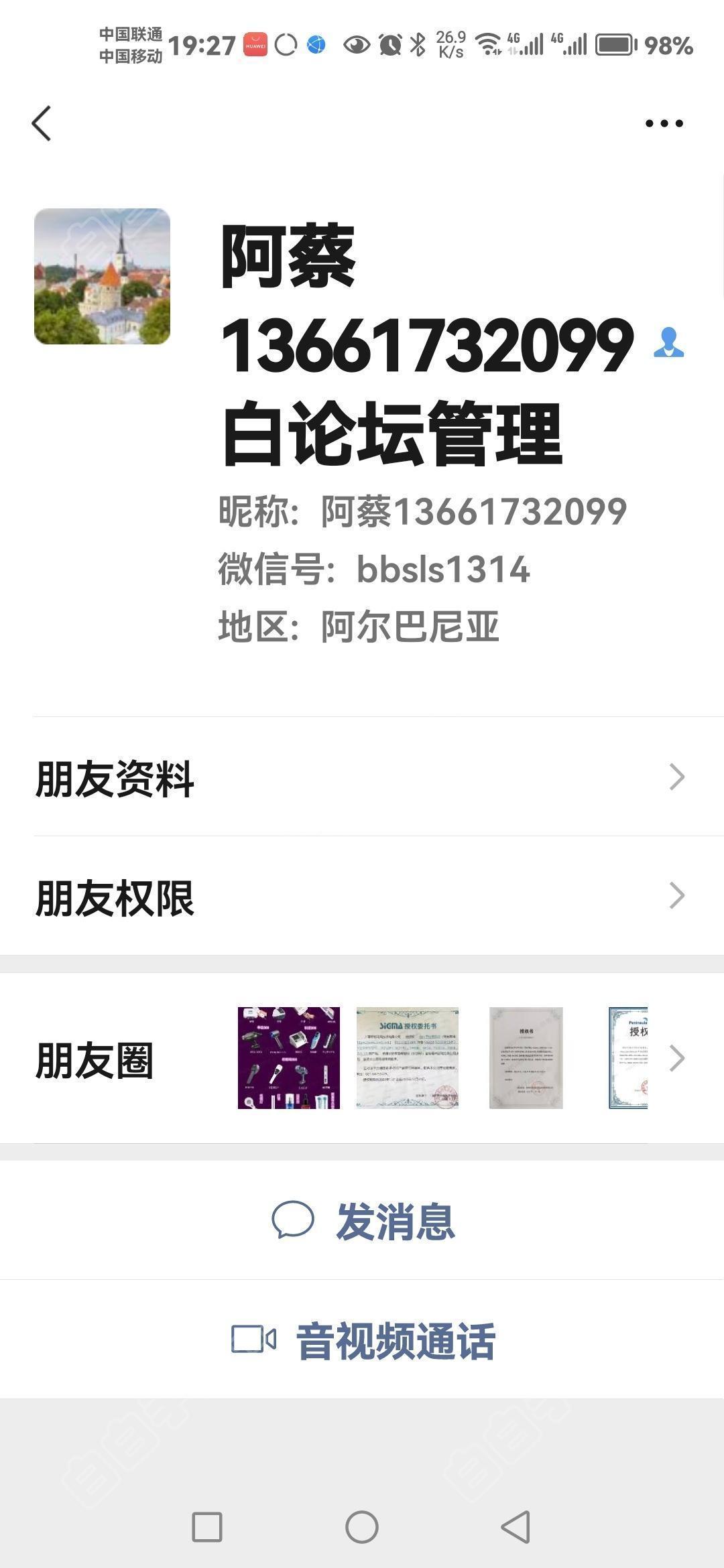Screen dimensions: 724x1568
Task: Tap the system home button
Action: pyautogui.click(x=362, y=1527)
